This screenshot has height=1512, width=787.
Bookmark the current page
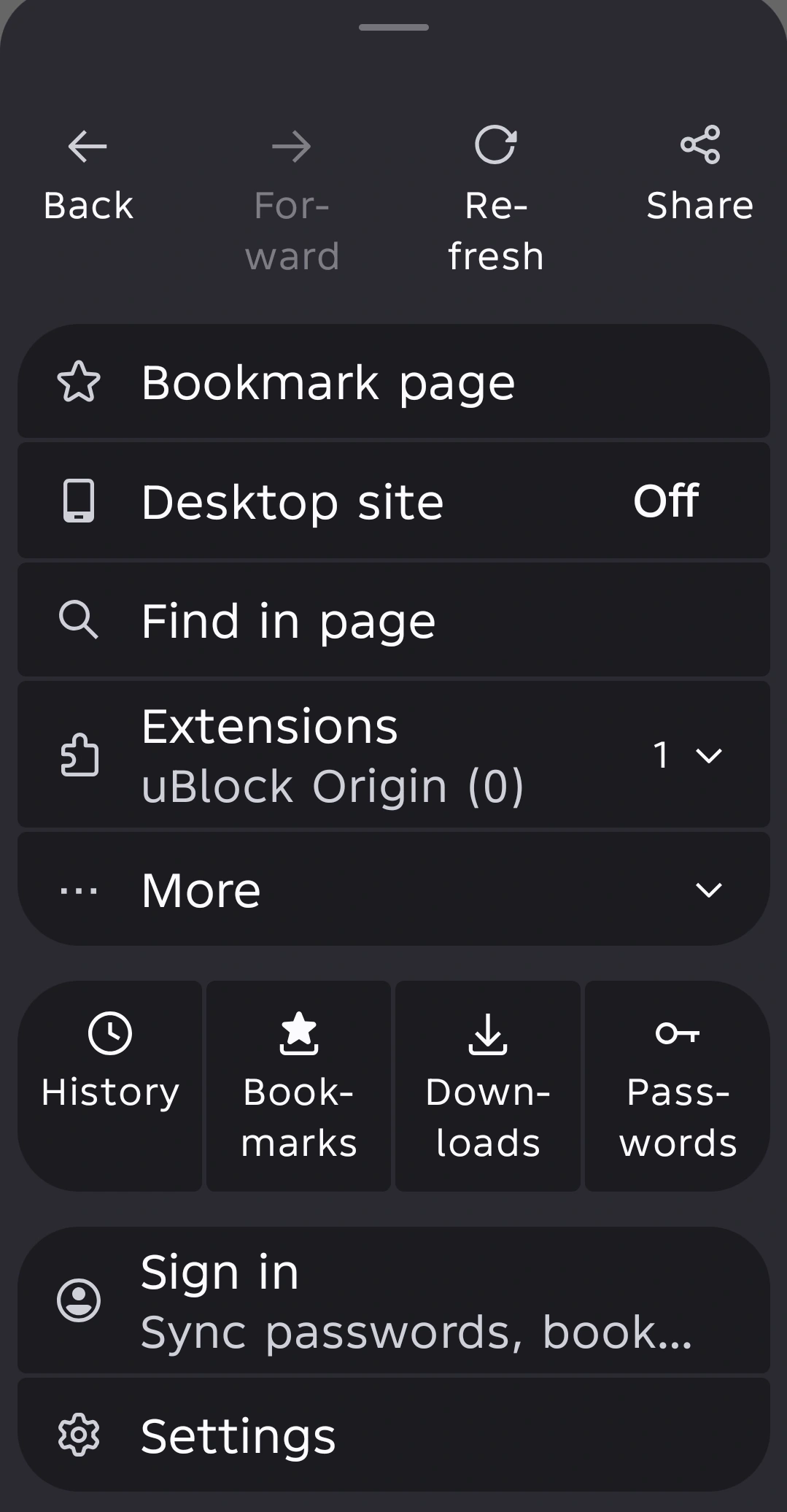[x=394, y=382]
